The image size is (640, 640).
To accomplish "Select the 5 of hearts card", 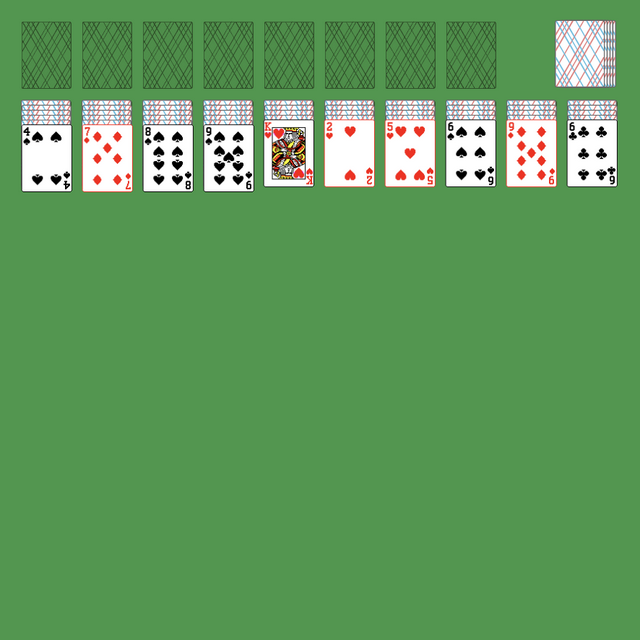I will [x=410, y=157].
